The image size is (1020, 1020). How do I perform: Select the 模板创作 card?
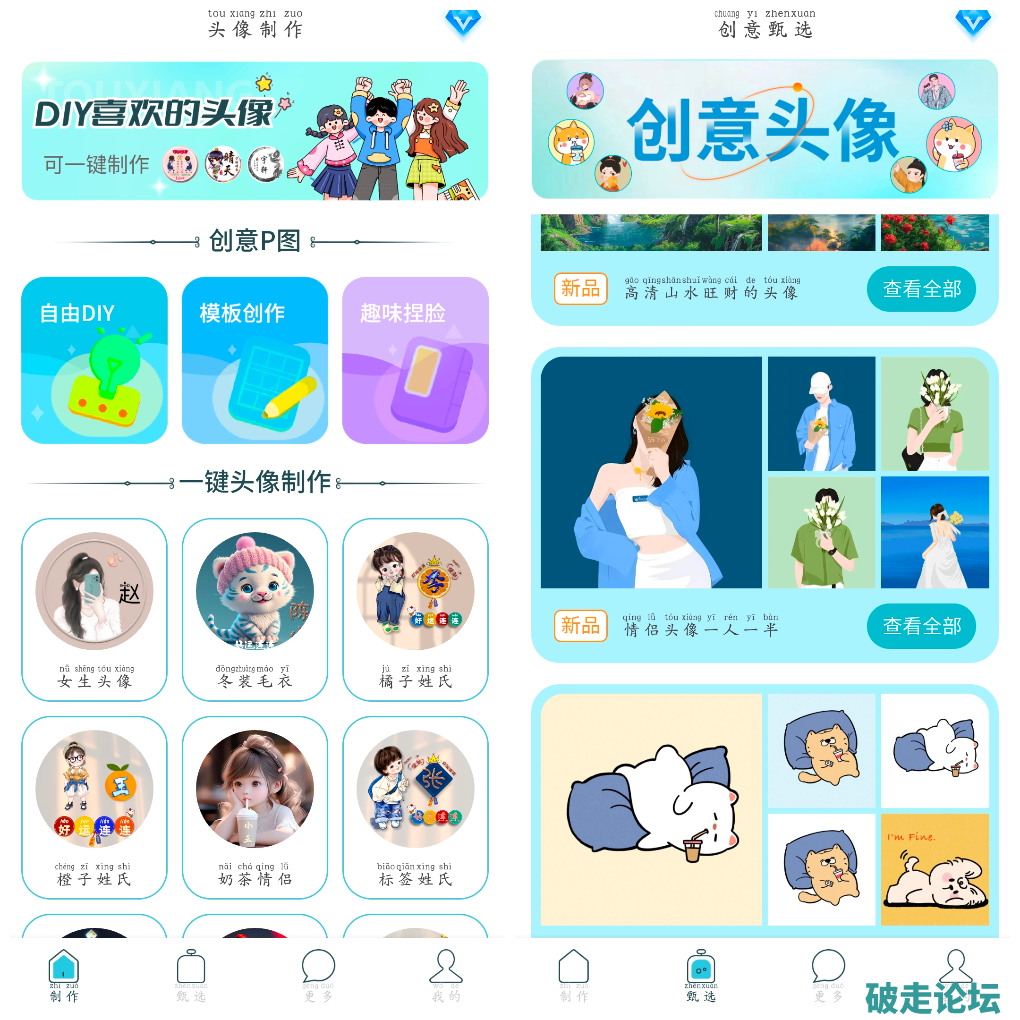[254, 360]
